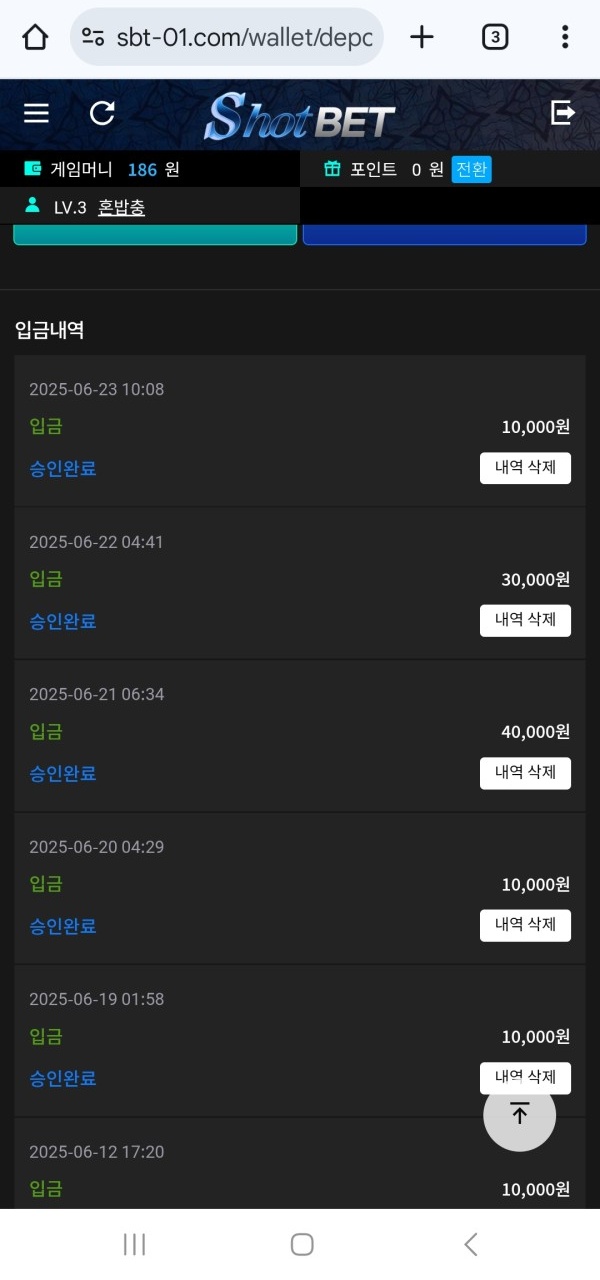Open a new browser tab
This screenshot has width=600, height=1280.
[422, 37]
